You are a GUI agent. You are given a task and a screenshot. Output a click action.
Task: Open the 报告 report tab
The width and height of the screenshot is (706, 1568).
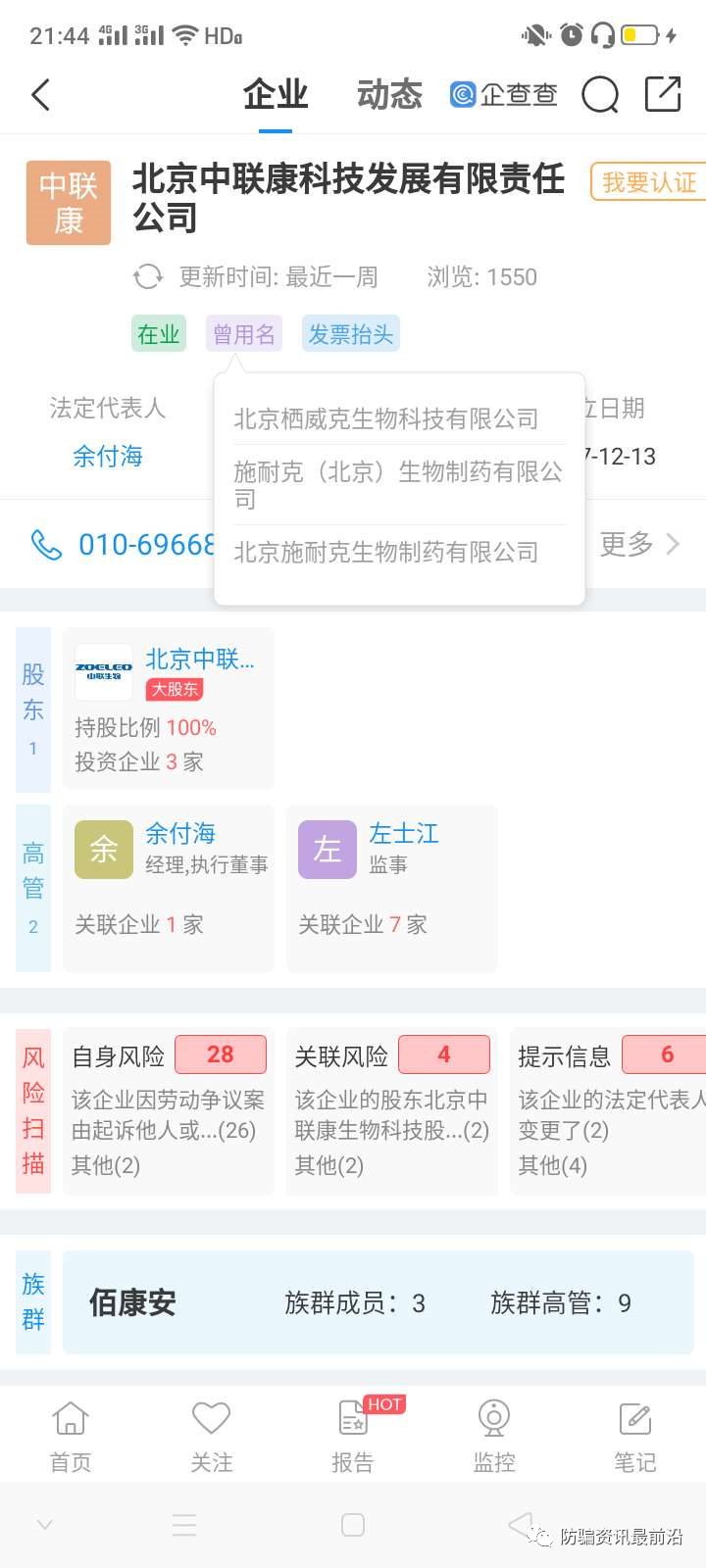pyautogui.click(x=353, y=1436)
